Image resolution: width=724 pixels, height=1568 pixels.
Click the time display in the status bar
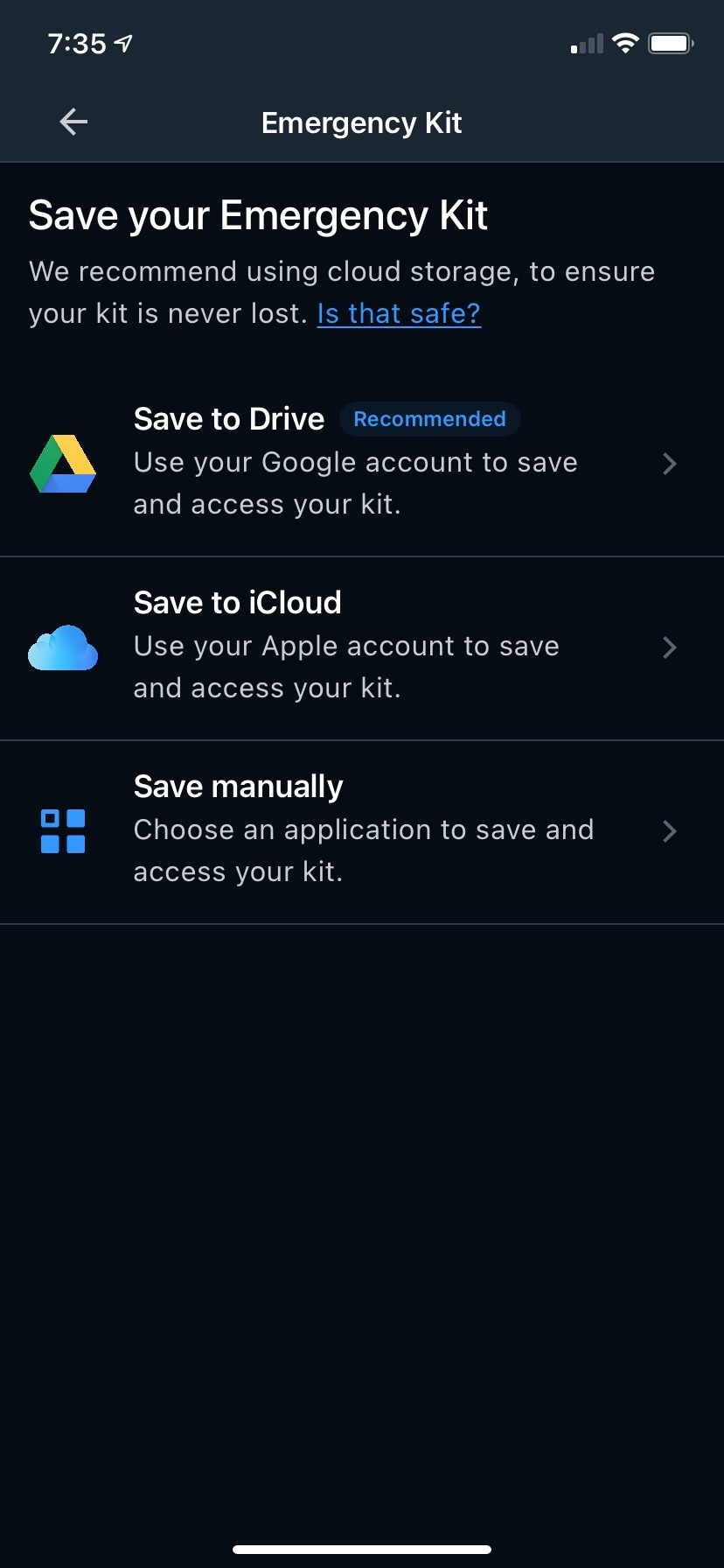tap(79, 42)
